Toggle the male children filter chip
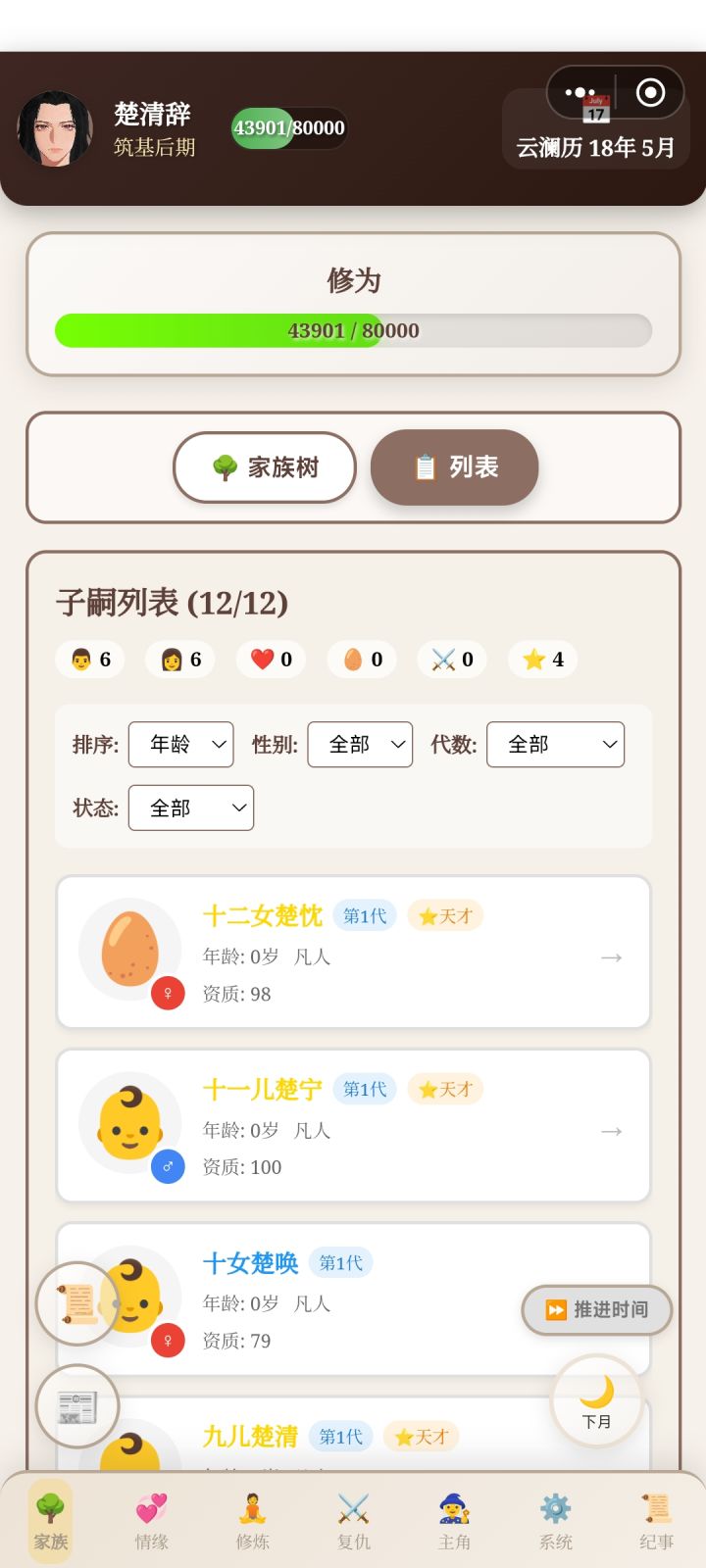 (89, 660)
